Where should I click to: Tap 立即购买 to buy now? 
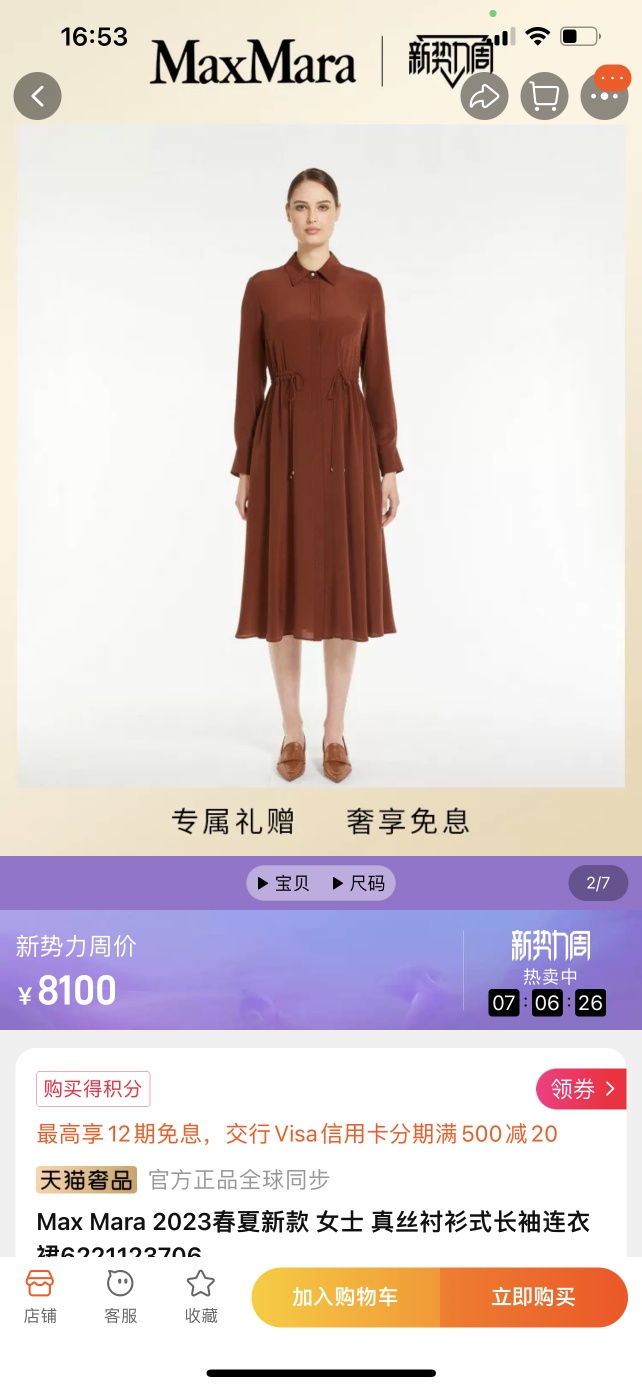coord(533,1297)
